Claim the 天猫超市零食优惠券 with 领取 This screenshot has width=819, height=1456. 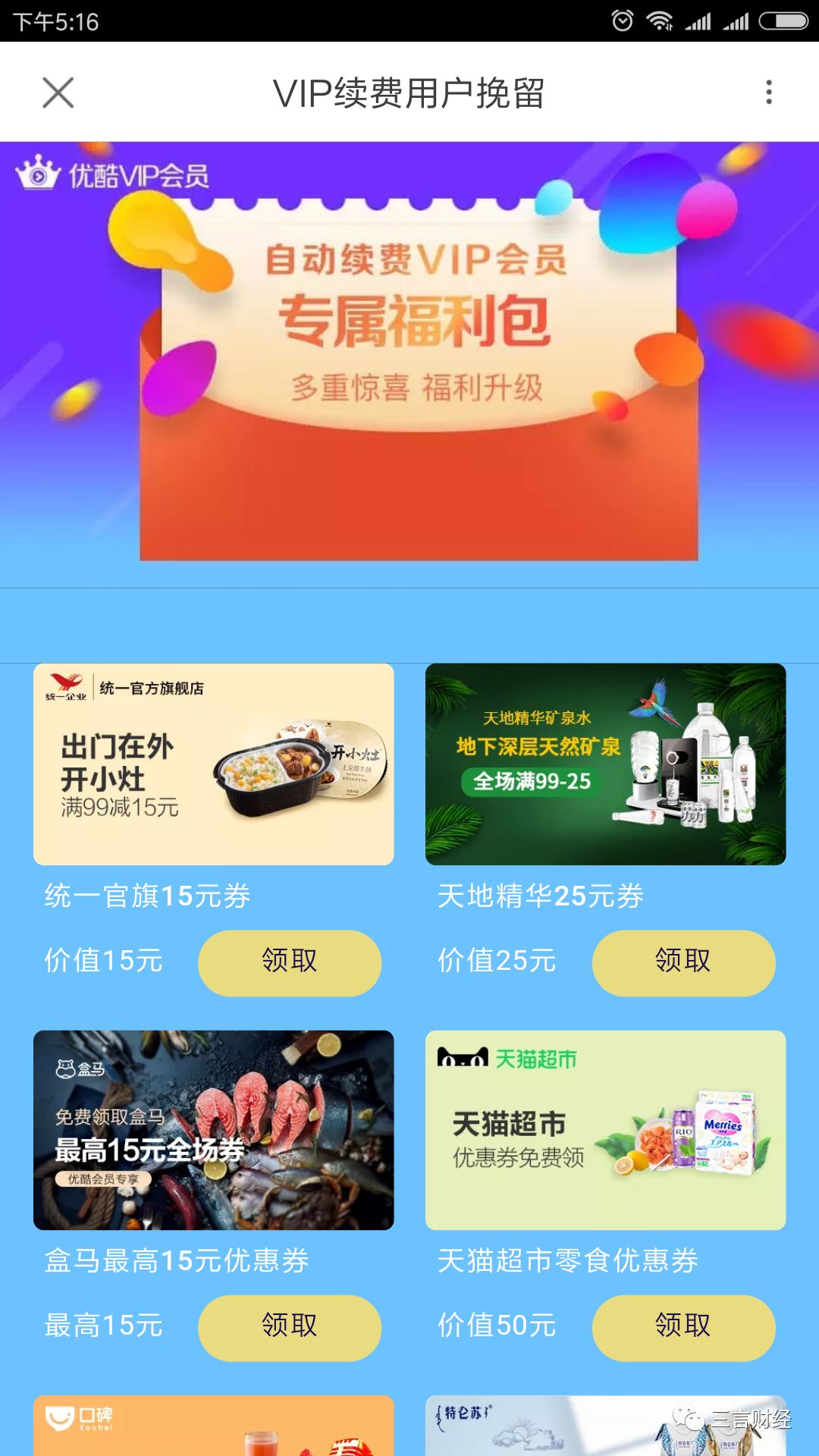click(683, 1327)
